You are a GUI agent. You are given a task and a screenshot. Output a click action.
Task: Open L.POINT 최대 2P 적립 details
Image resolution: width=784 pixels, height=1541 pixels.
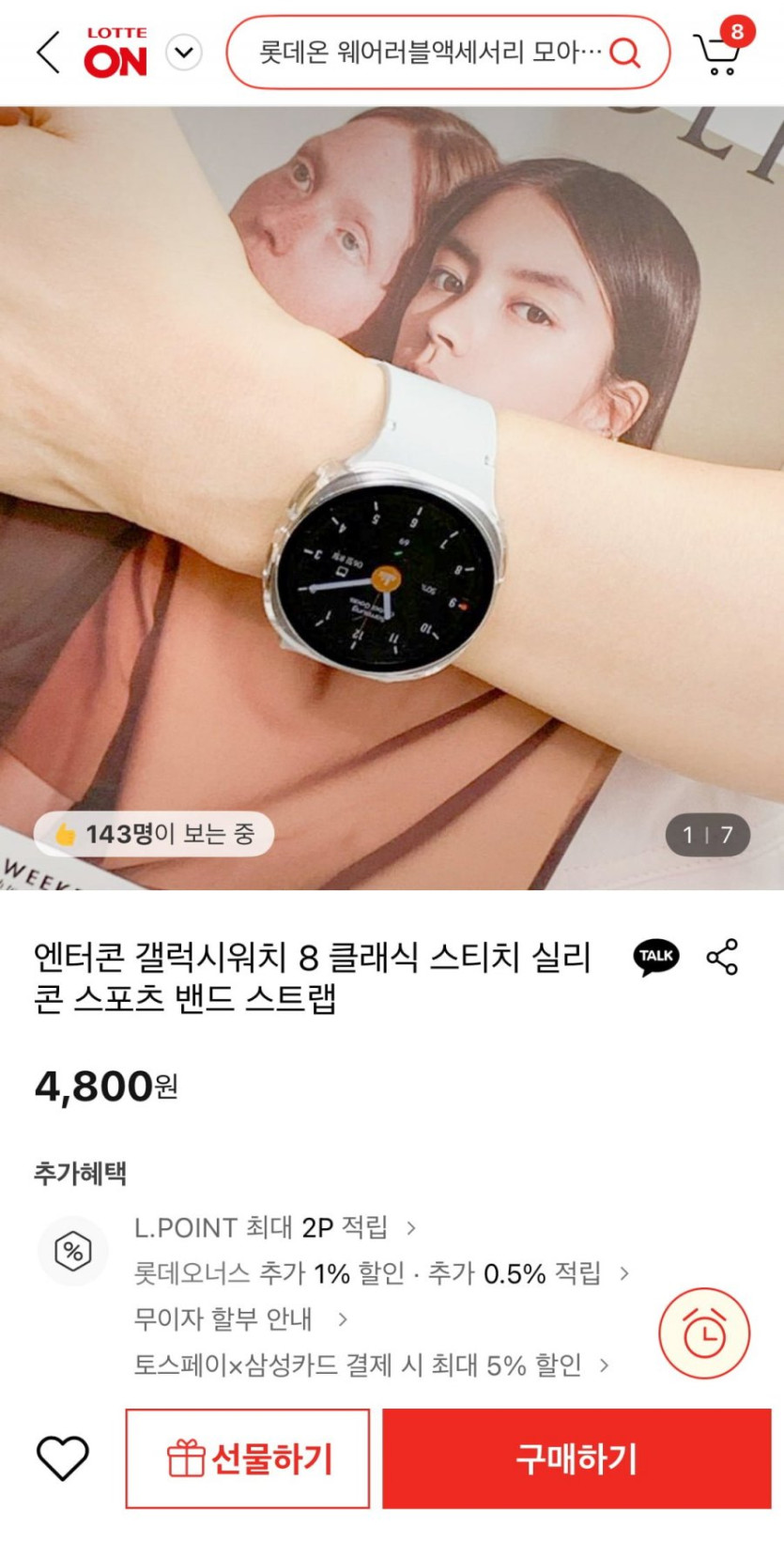pos(275,1227)
